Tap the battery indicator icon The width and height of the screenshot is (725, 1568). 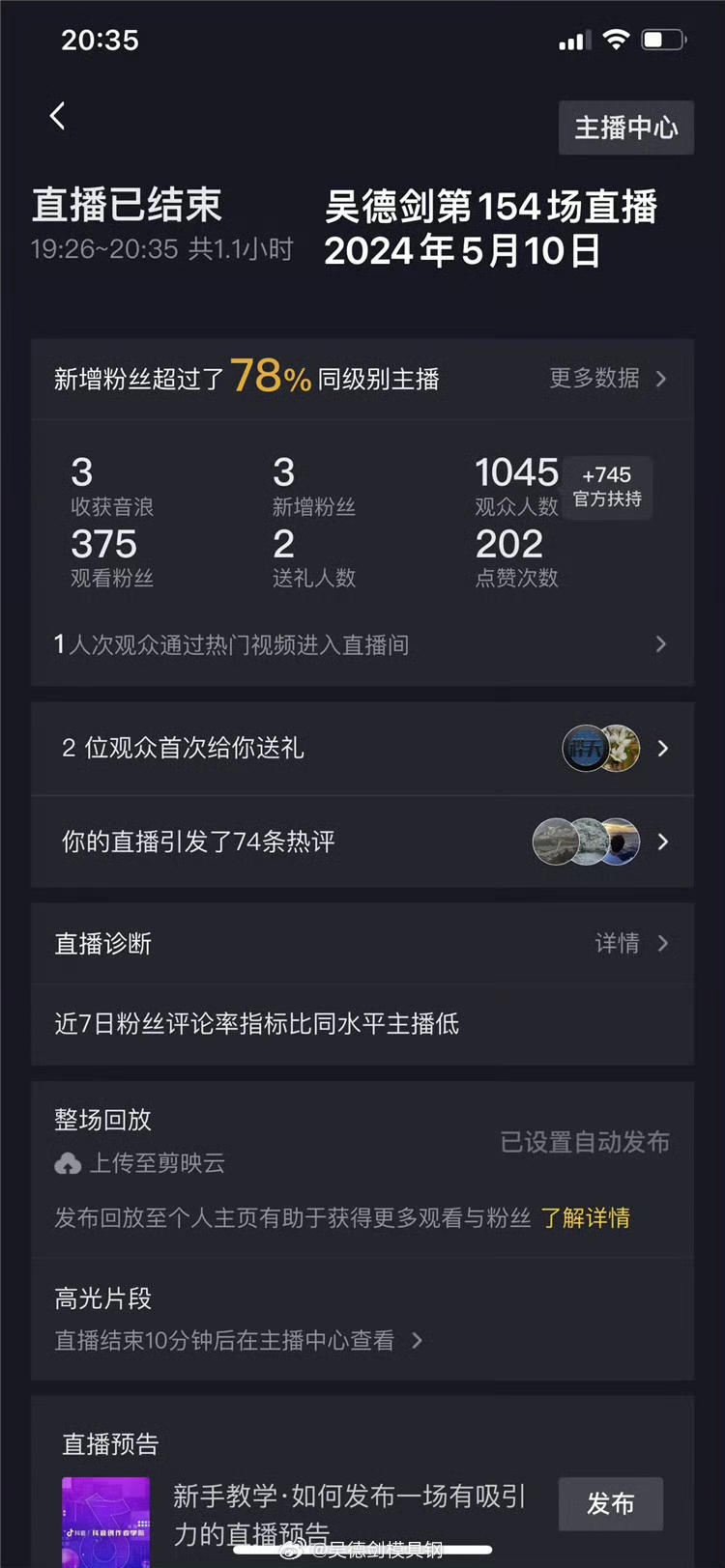click(x=662, y=39)
